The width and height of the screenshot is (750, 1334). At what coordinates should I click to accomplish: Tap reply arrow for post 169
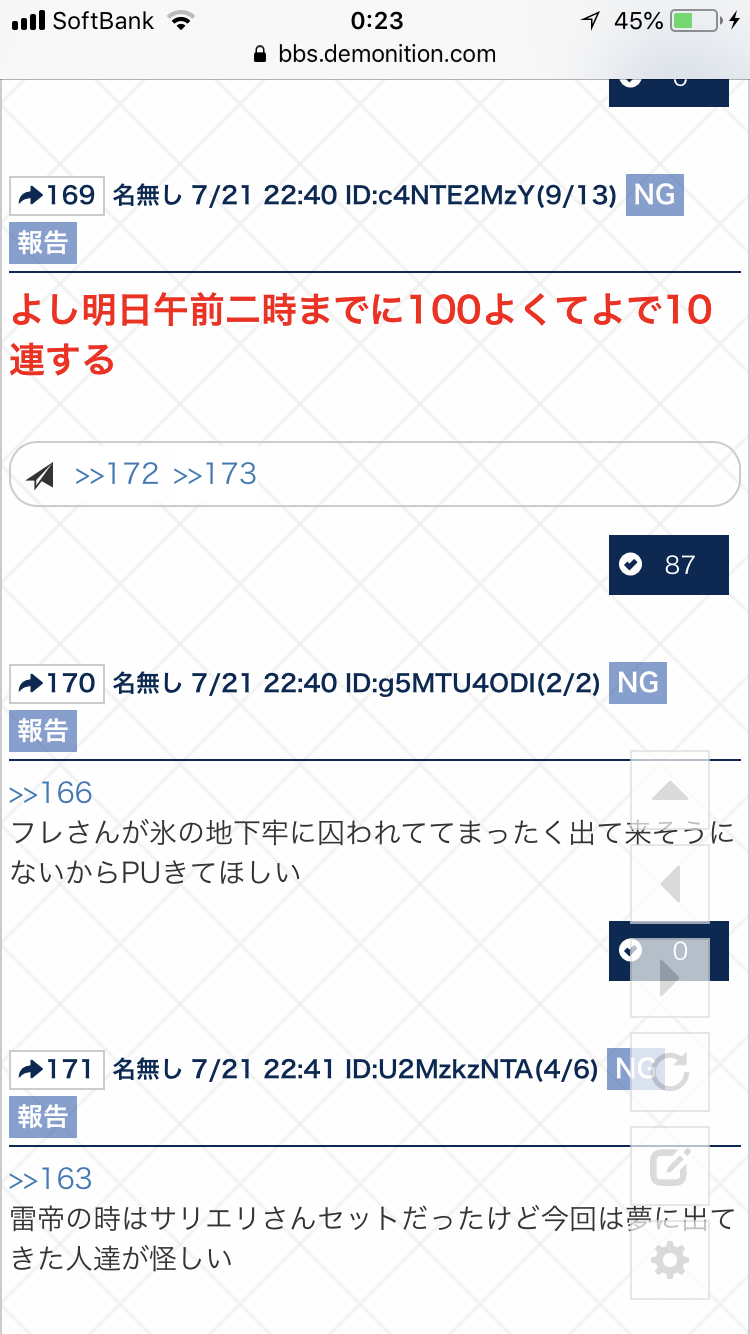coord(57,195)
